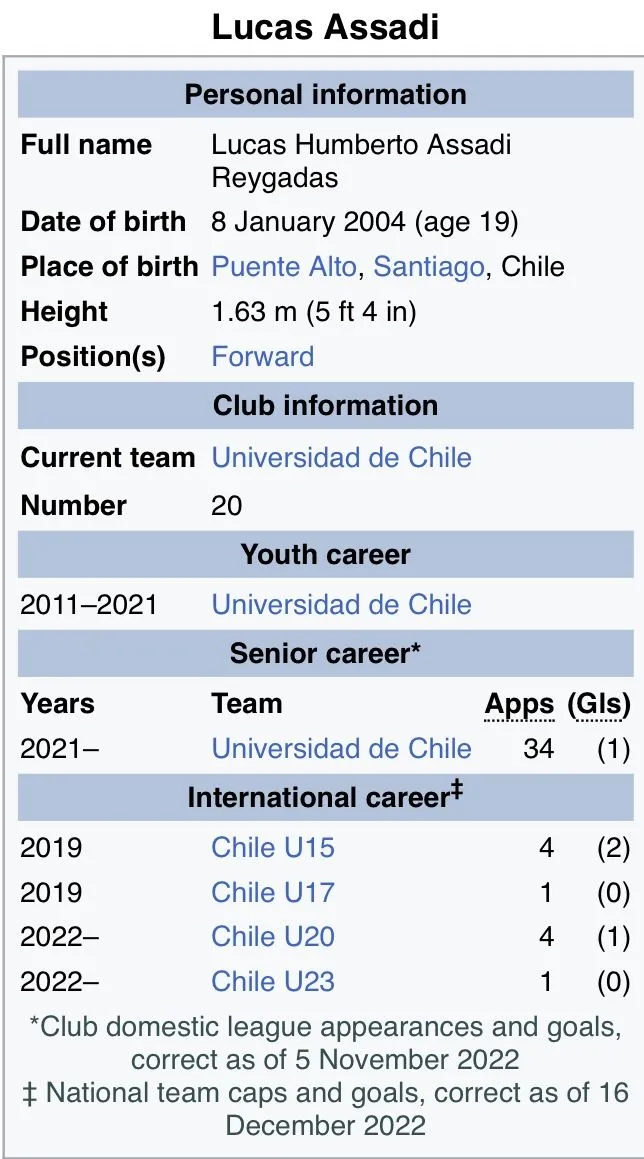This screenshot has width=644, height=1159.
Task: Visit the Chile U15 team link
Action: coord(272,848)
